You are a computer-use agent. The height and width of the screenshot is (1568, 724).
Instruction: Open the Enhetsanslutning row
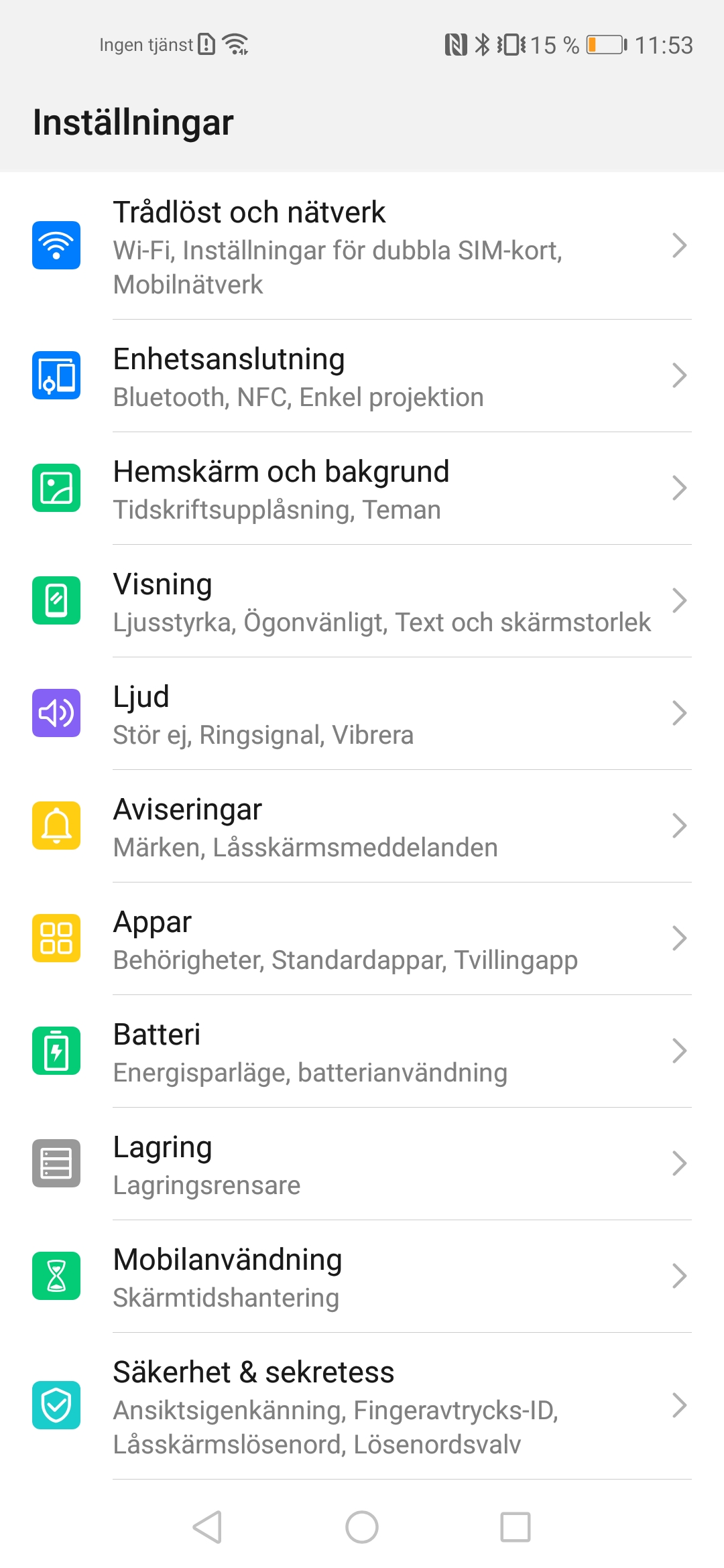point(362,376)
